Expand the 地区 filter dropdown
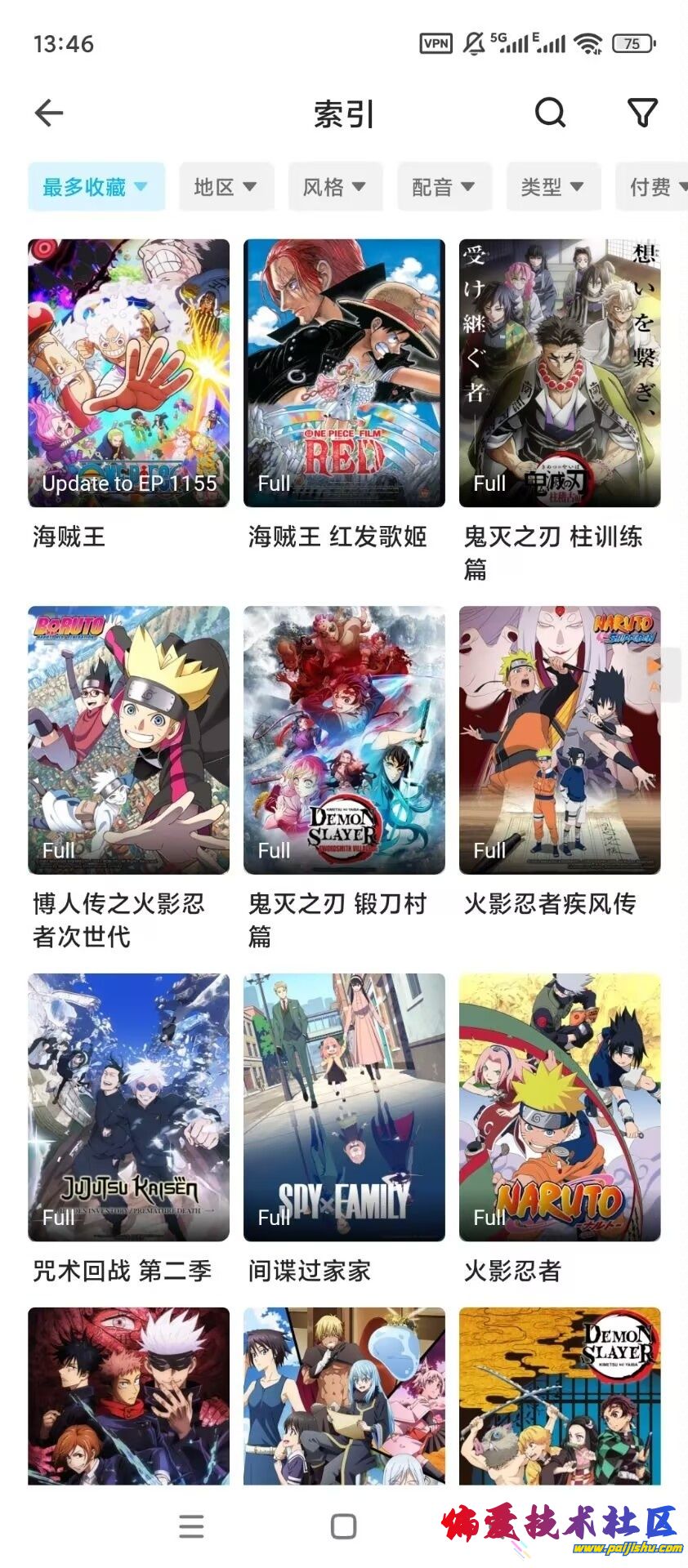This screenshot has height=1568, width=688. [x=226, y=187]
